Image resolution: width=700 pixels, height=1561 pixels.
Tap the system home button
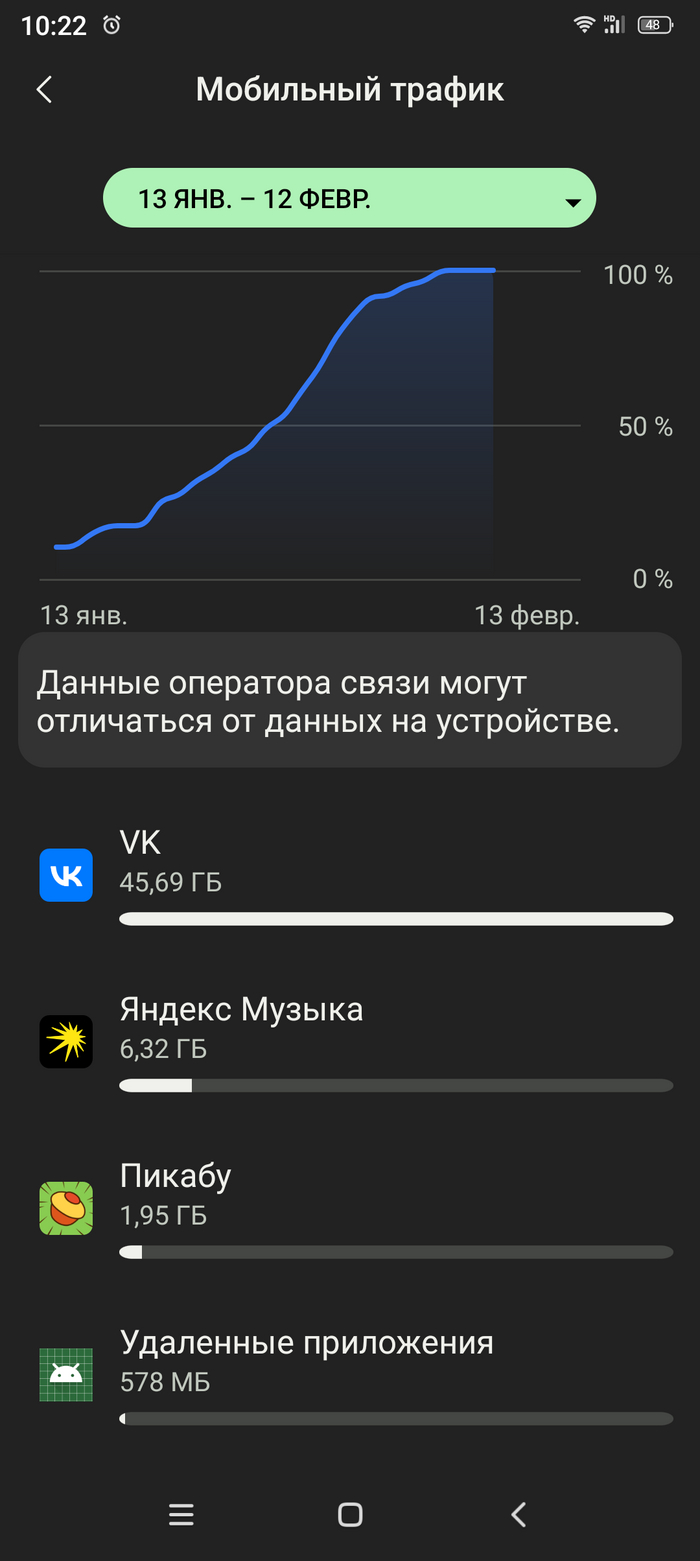[350, 1514]
